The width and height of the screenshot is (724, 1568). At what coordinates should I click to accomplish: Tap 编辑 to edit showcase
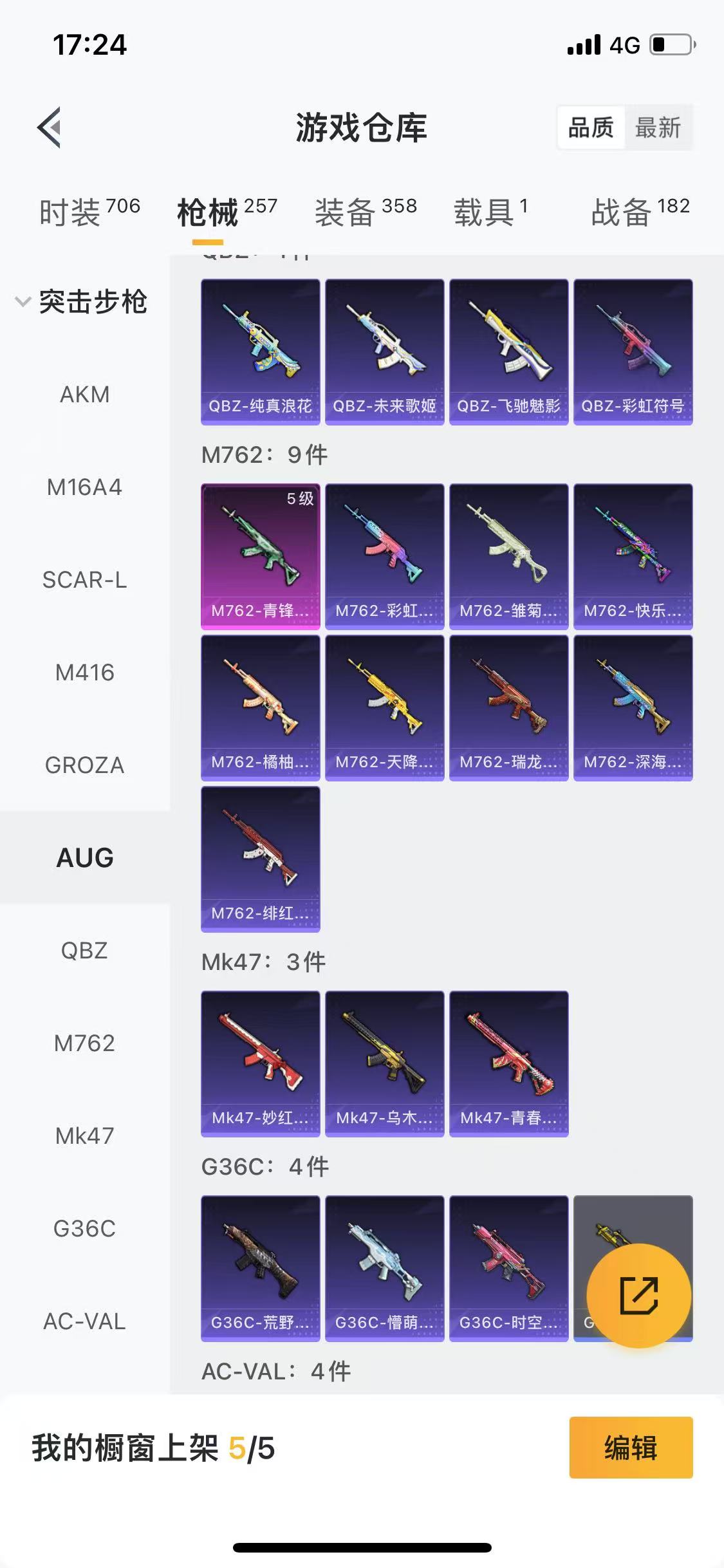pos(630,1448)
